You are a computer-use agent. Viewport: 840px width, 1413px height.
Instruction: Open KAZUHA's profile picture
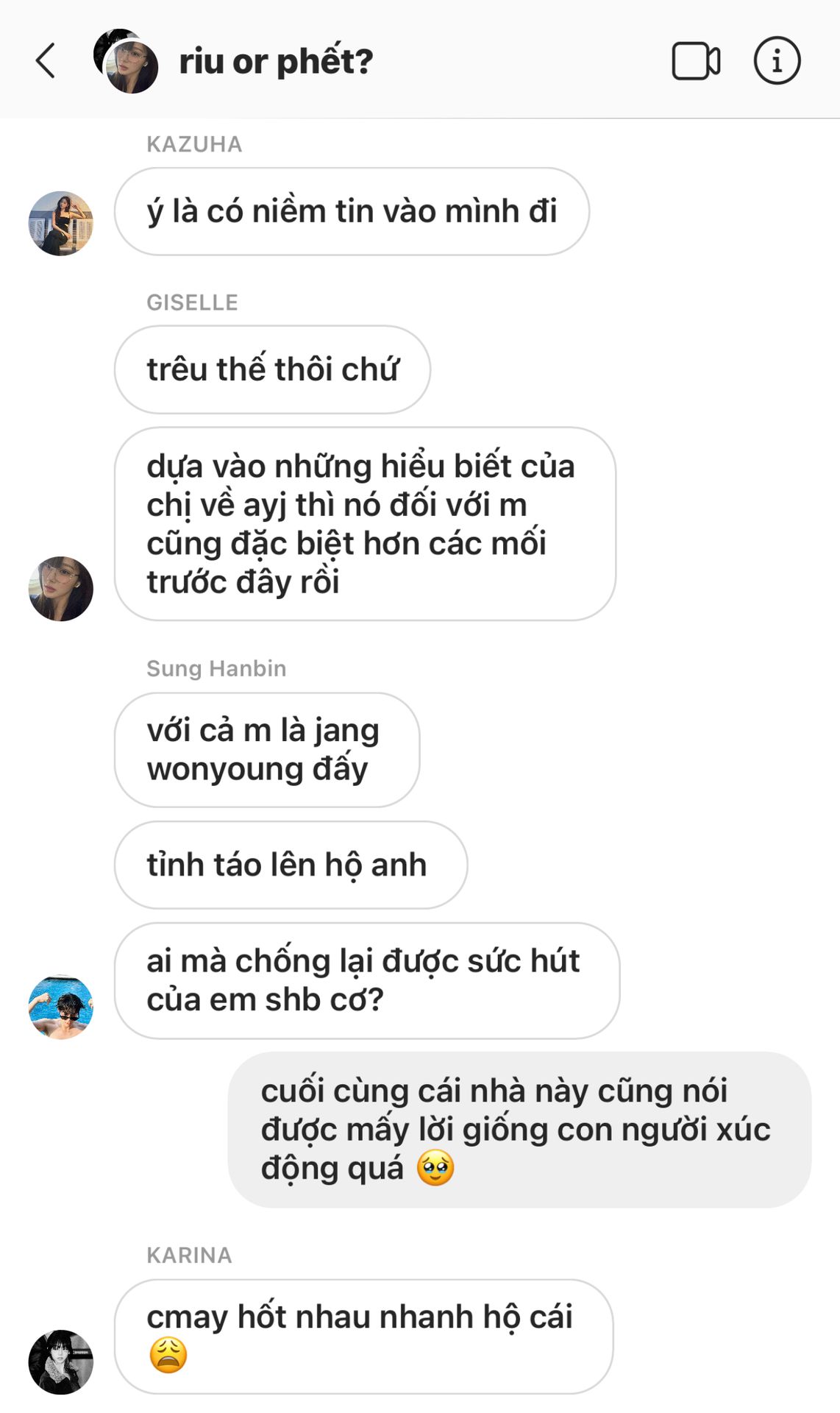(x=61, y=224)
